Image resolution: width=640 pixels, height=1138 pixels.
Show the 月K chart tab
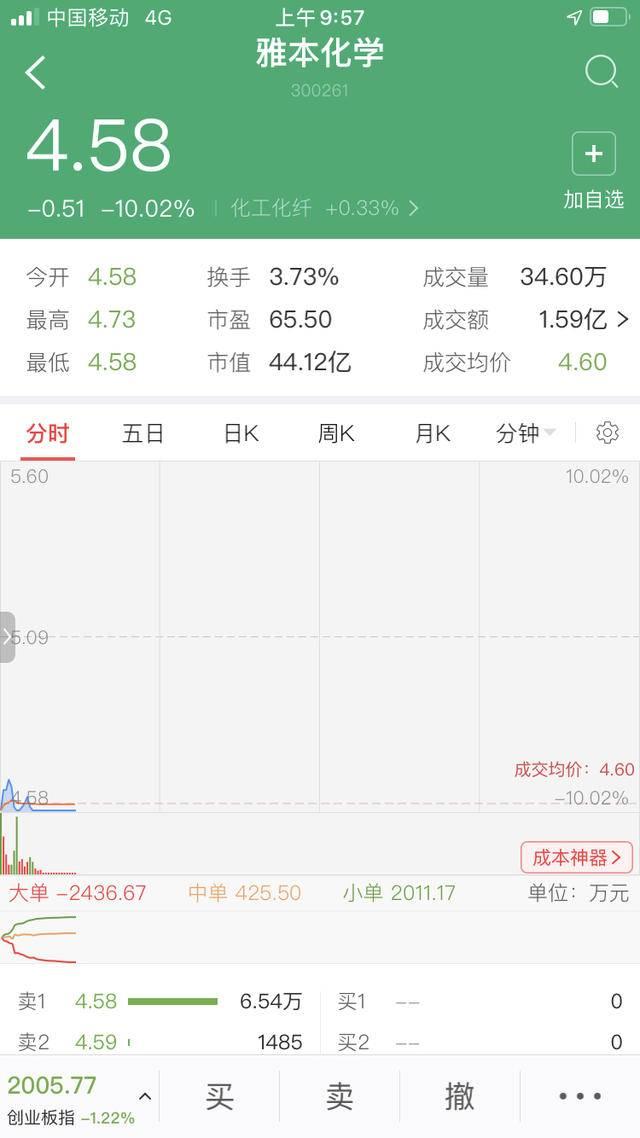433,434
